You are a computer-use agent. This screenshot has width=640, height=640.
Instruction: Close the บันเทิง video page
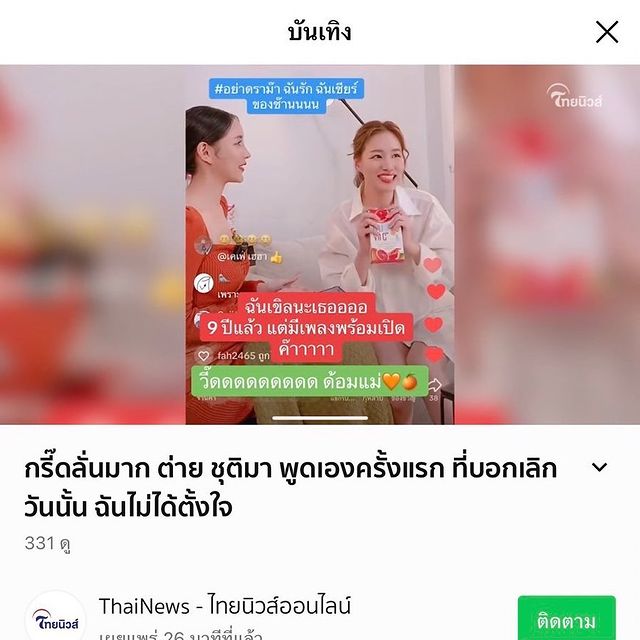coord(607,32)
